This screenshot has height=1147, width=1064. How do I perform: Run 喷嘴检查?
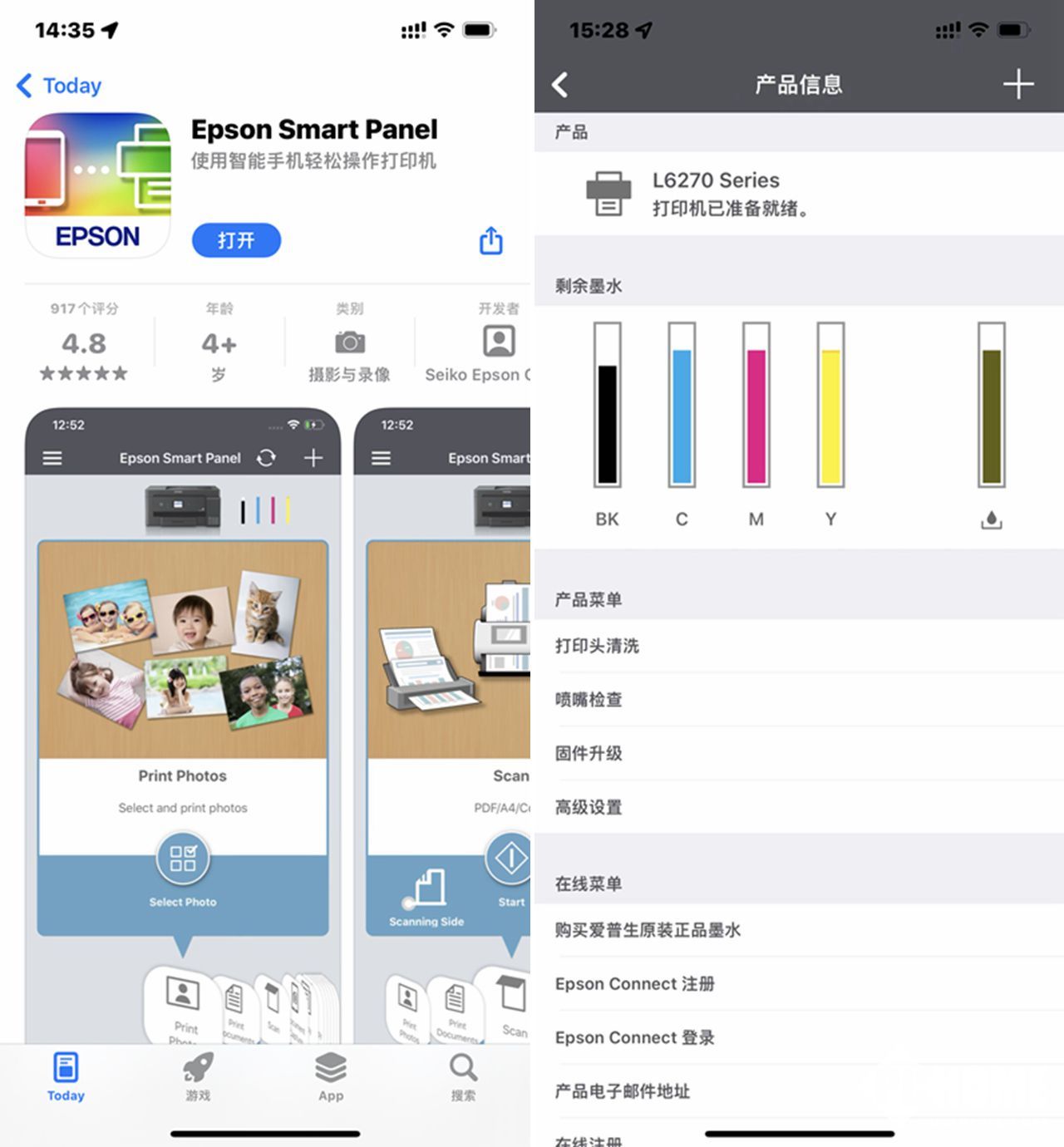(798, 700)
